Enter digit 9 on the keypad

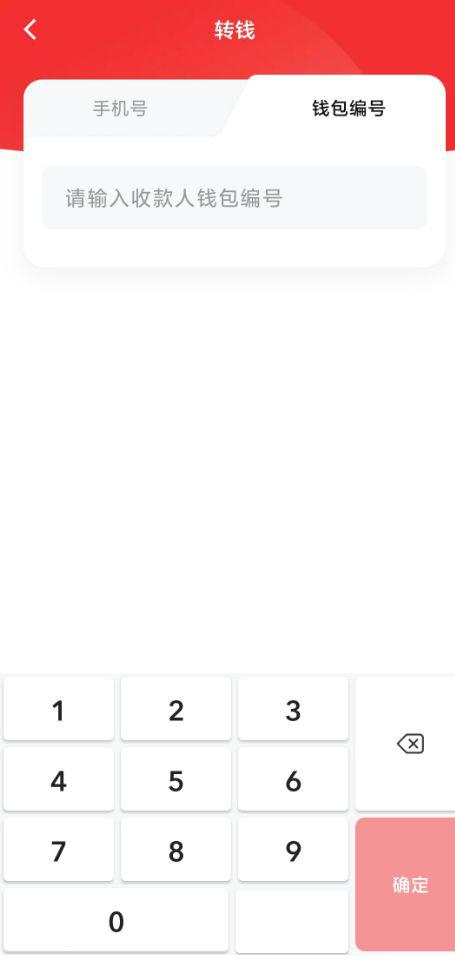pyautogui.click(x=293, y=851)
